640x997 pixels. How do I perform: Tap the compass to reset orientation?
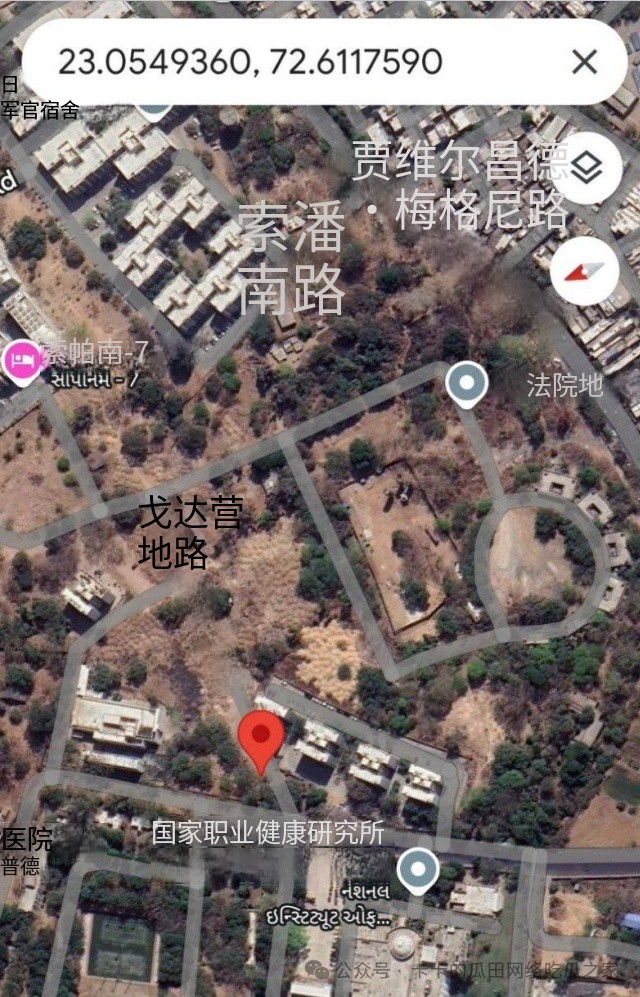click(586, 270)
